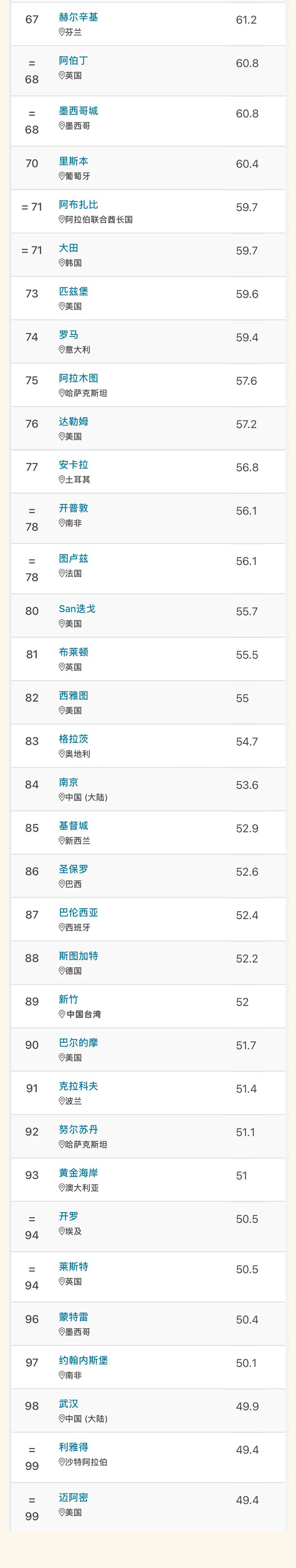
Task: View the 南京 city page
Action: [x=69, y=782]
